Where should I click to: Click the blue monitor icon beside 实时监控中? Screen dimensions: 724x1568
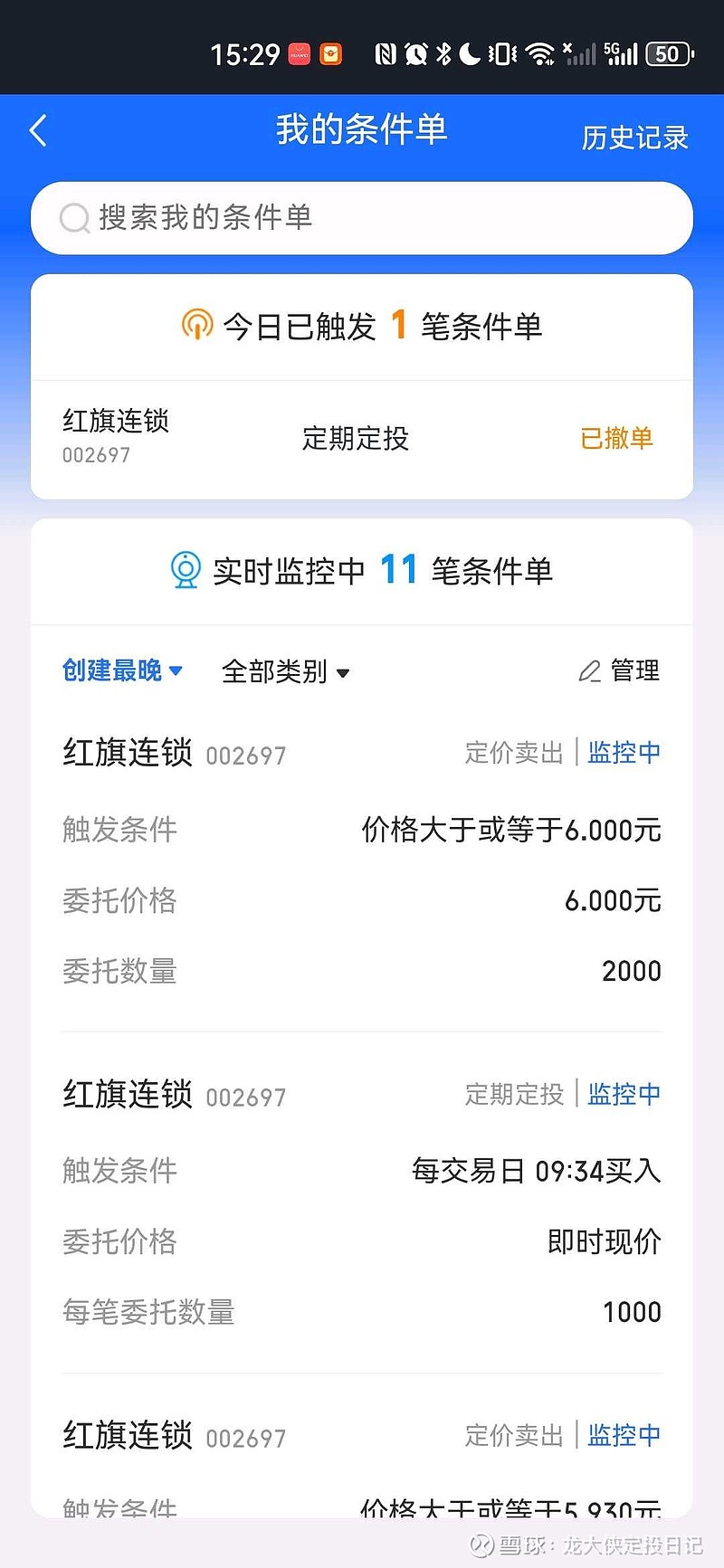[186, 571]
